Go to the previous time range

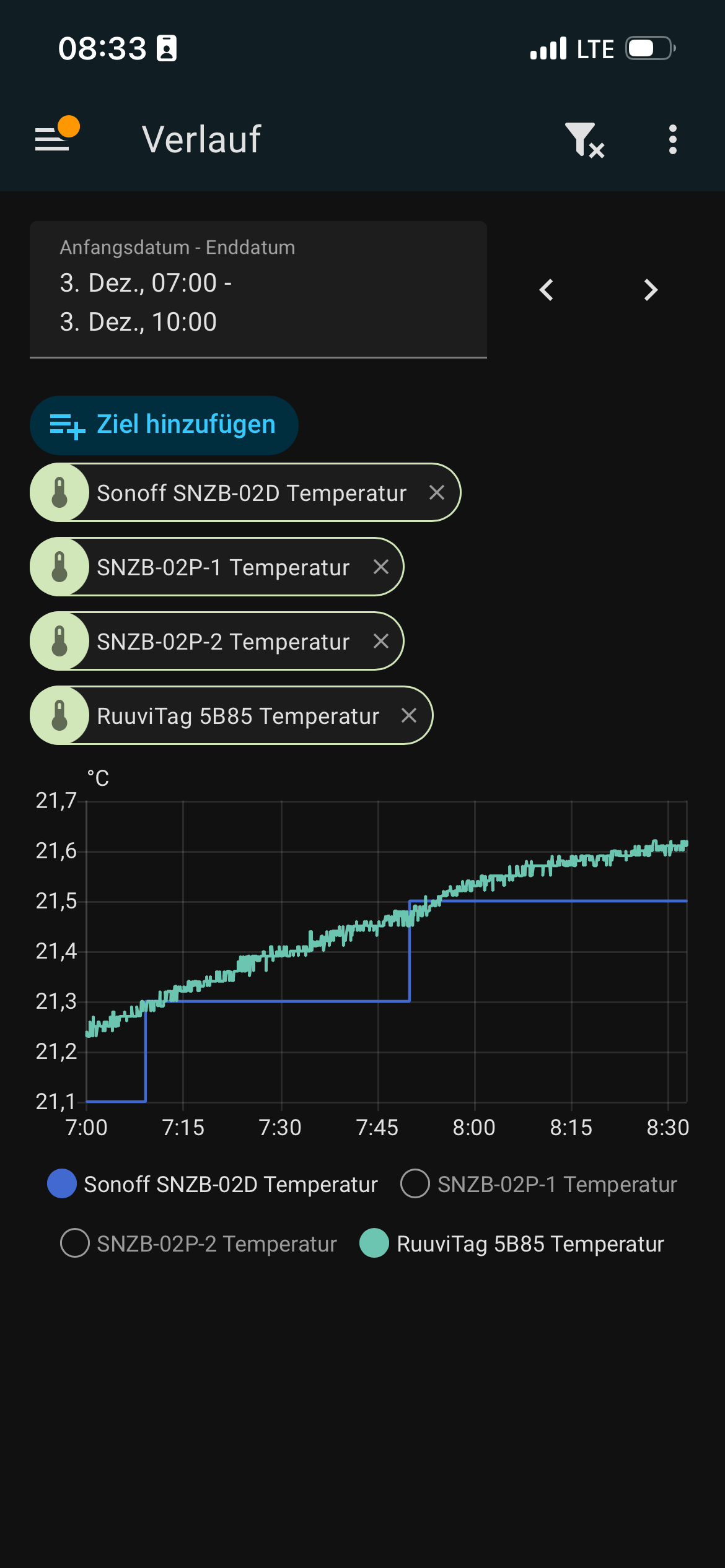(x=546, y=290)
